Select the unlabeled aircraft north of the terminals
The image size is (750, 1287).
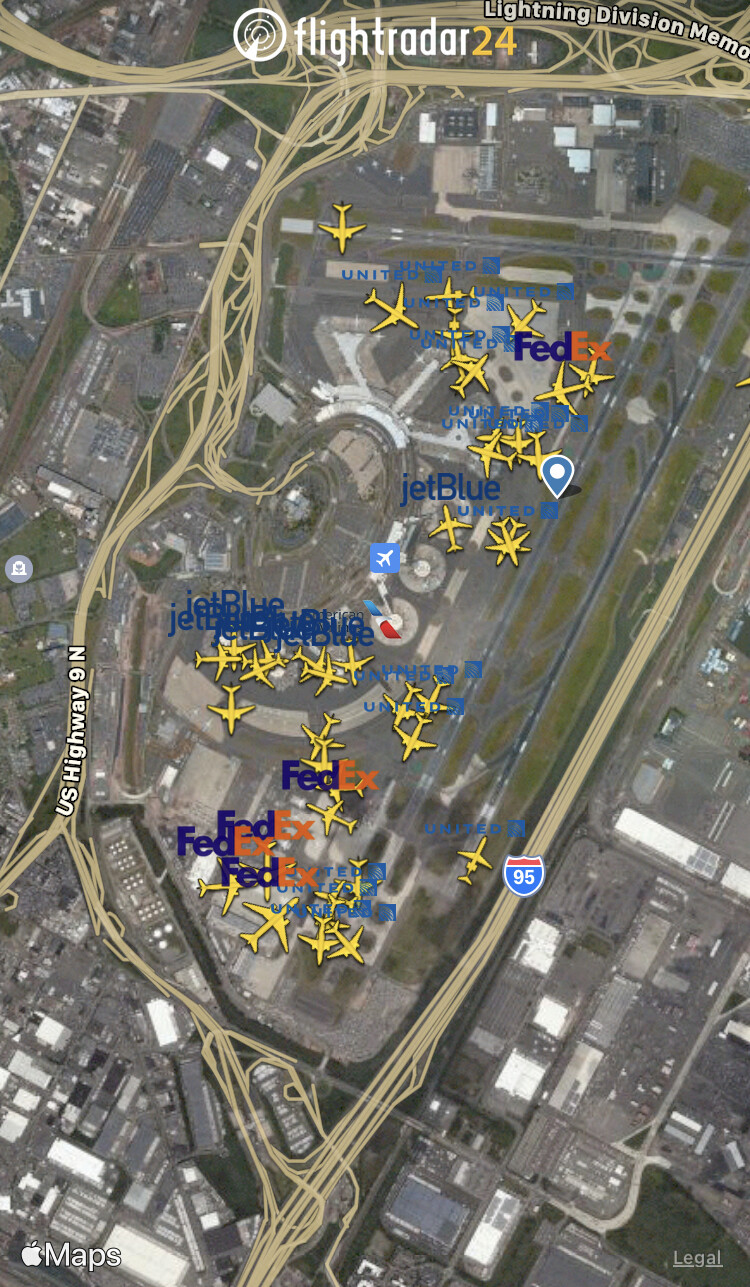(342, 229)
